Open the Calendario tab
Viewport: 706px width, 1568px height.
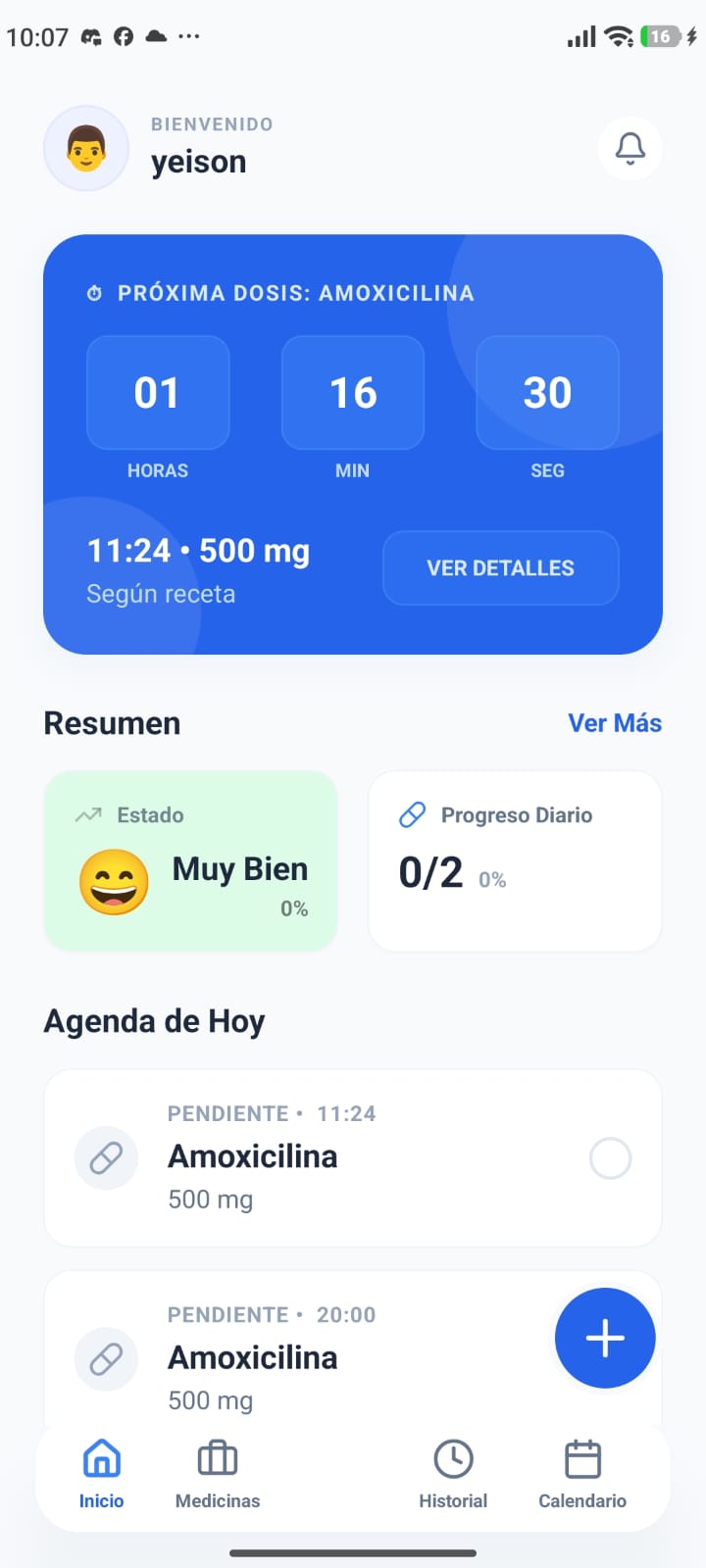click(x=582, y=1475)
